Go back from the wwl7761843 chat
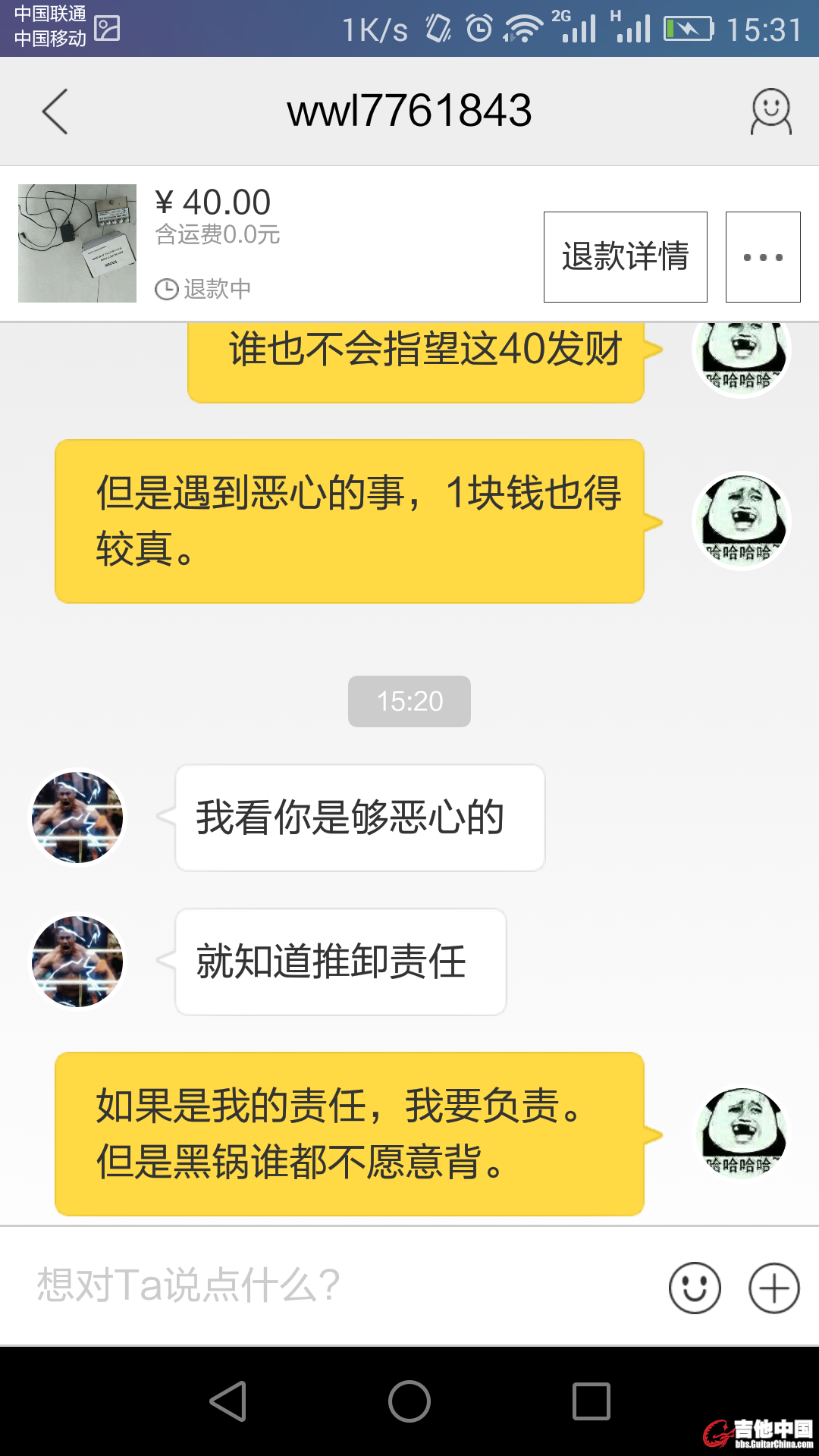The height and width of the screenshot is (1456, 819). 55,111
